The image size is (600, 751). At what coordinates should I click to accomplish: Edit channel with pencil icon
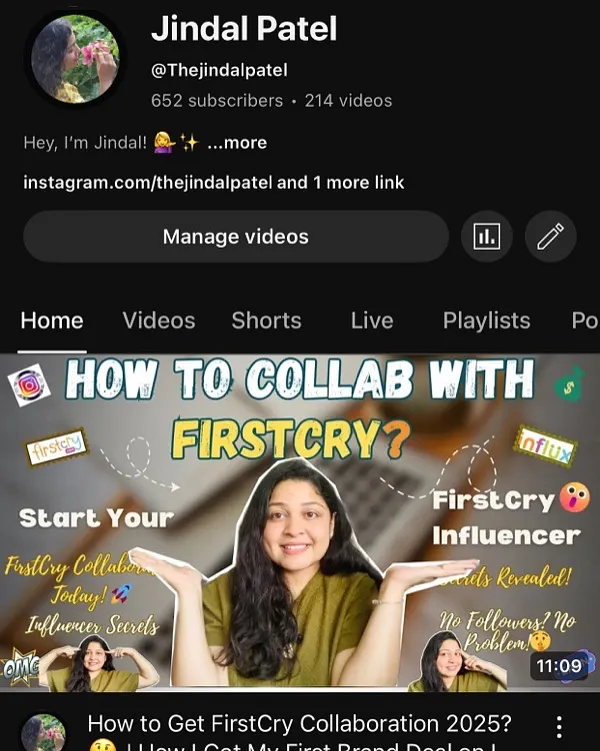551,237
